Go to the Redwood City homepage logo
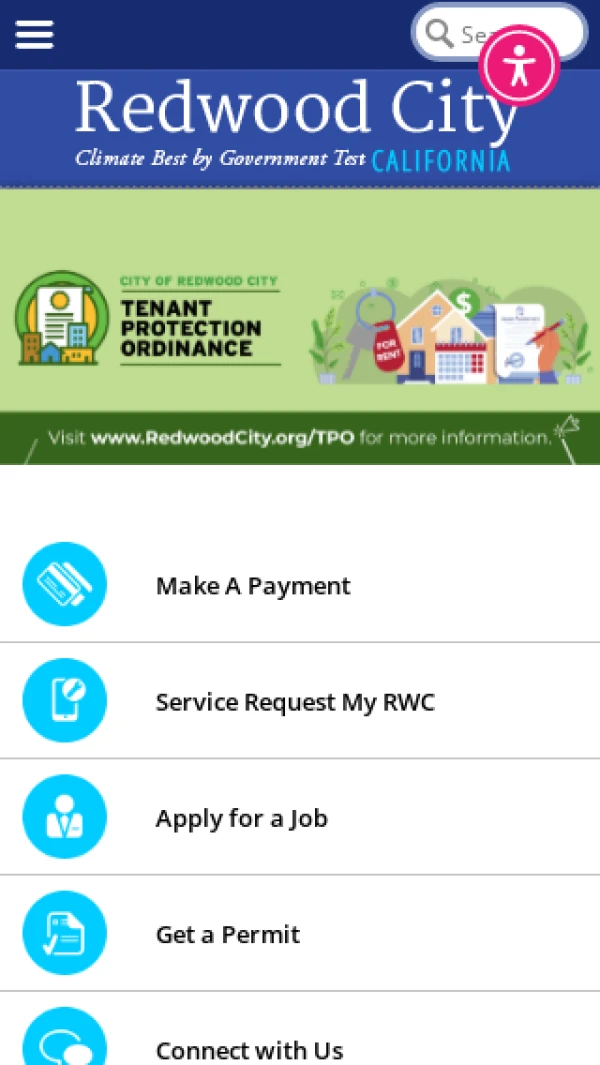Image resolution: width=600 pixels, height=1065 pixels. 294,124
